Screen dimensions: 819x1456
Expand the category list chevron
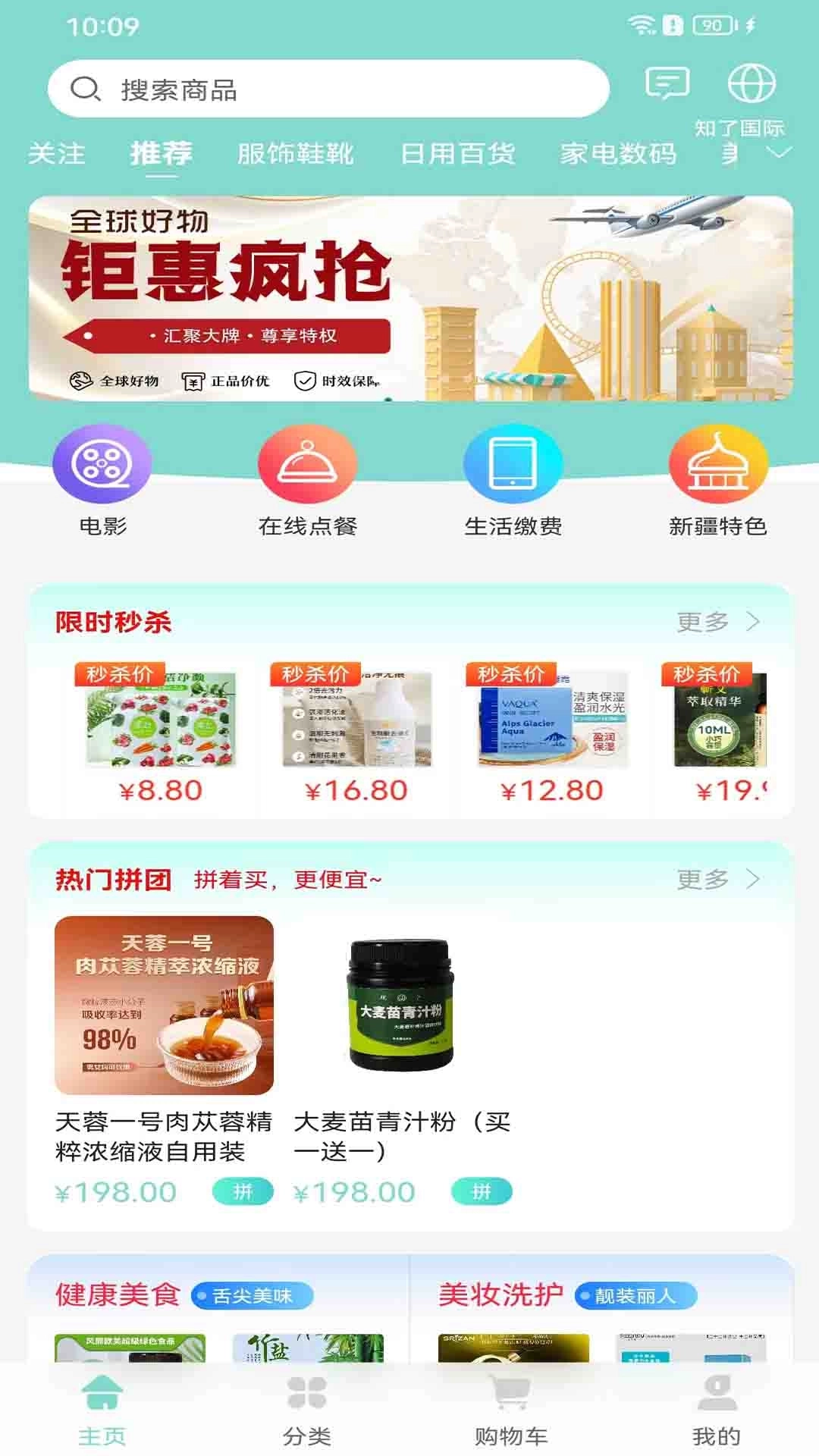(x=781, y=155)
